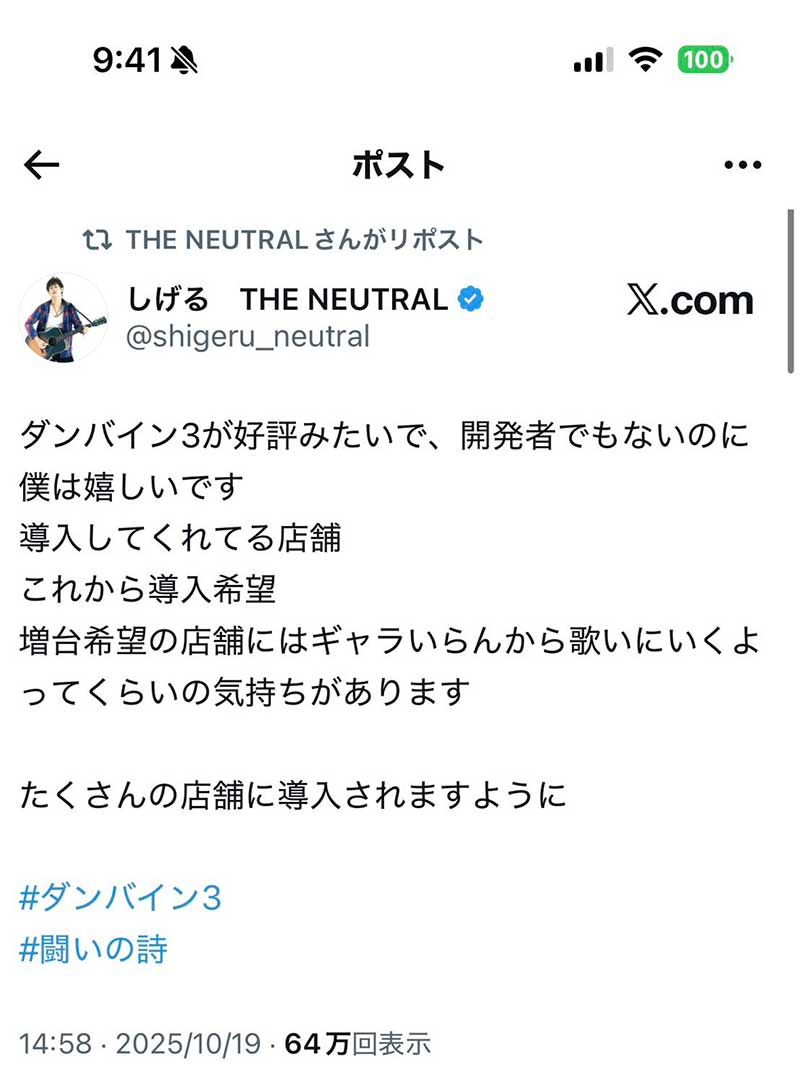The height and width of the screenshot is (1067, 800).
Task: Open the post overflow menu
Action: [742, 166]
